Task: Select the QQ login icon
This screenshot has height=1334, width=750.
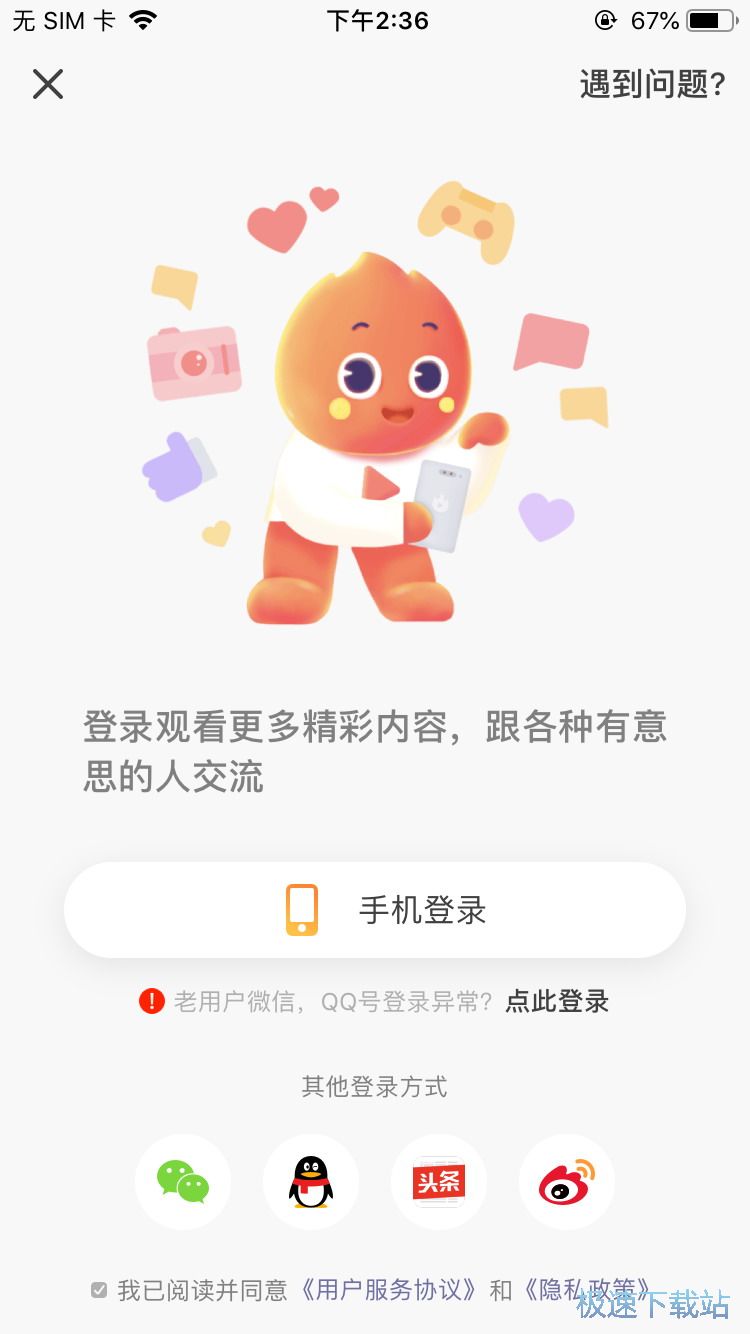Action: click(x=311, y=1181)
